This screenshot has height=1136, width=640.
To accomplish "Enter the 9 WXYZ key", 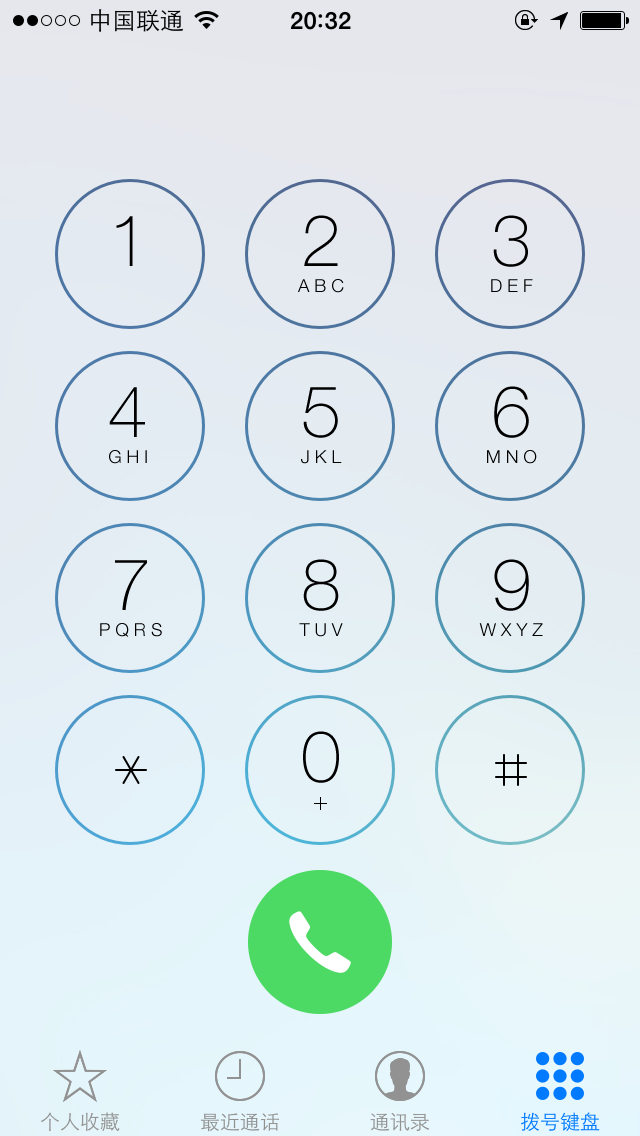I will point(510,598).
